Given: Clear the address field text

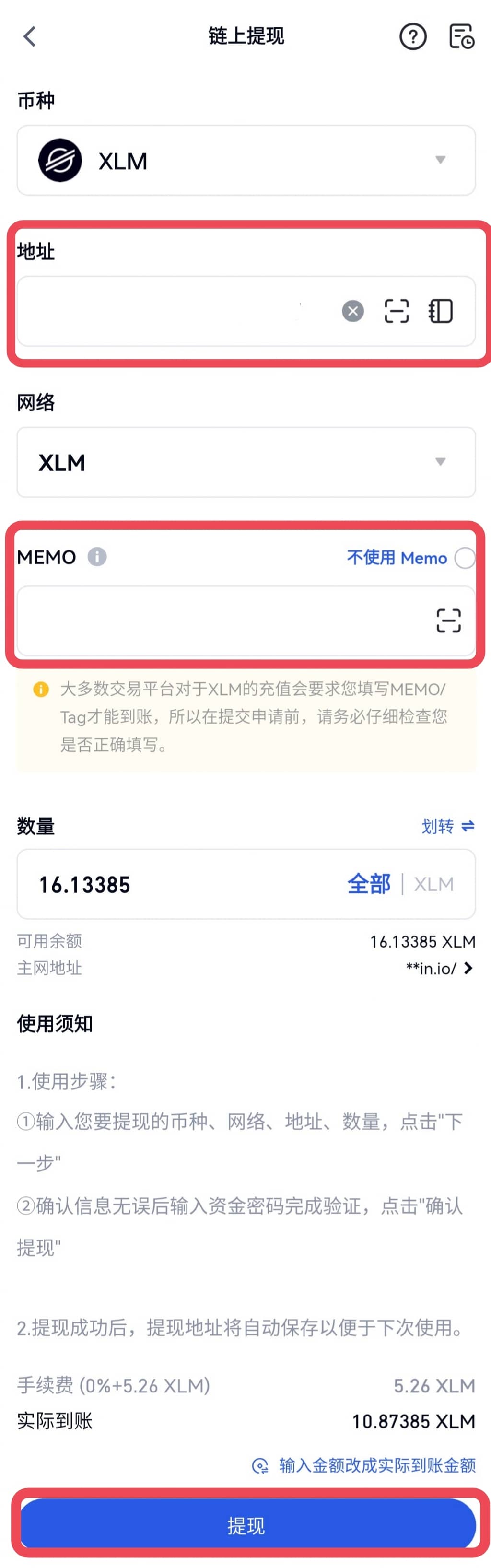Looking at the screenshot, I should (x=352, y=311).
